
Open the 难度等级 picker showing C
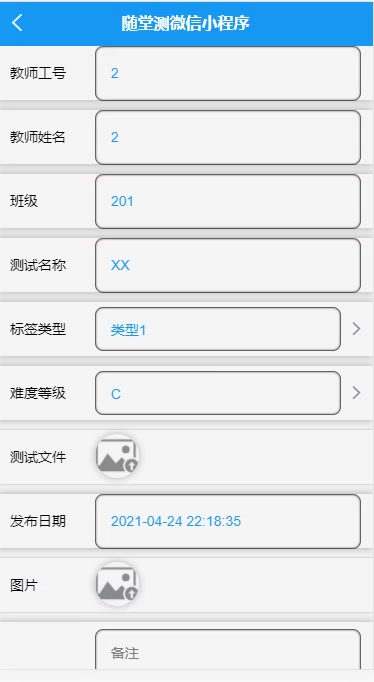point(218,393)
